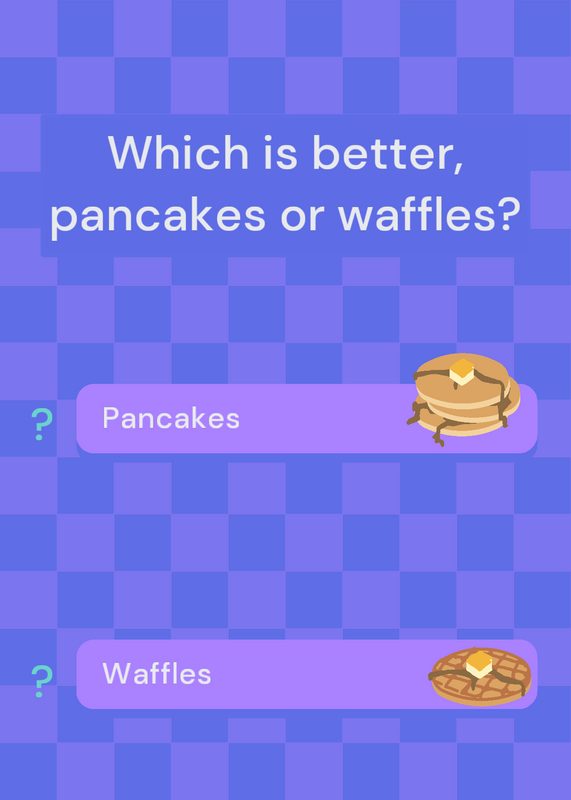Vote for the Pancakes option
571x800 pixels.
307,418
